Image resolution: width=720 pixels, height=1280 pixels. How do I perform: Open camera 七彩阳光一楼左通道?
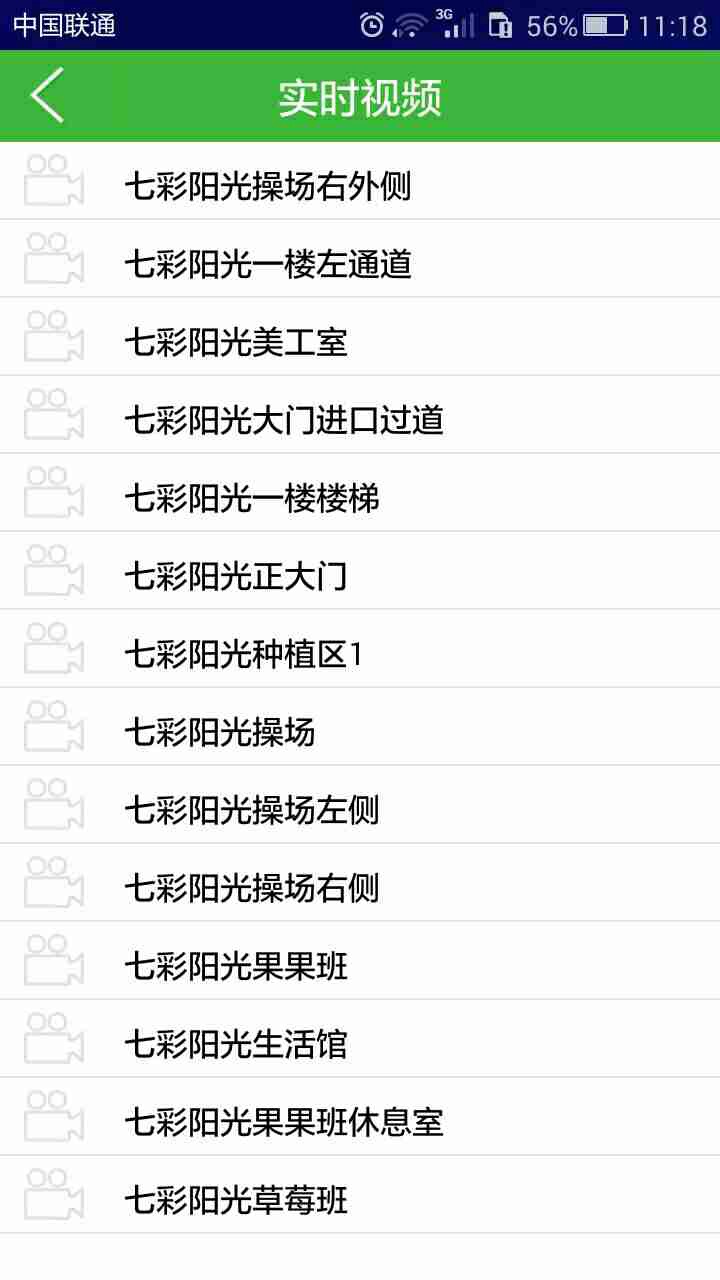point(360,259)
